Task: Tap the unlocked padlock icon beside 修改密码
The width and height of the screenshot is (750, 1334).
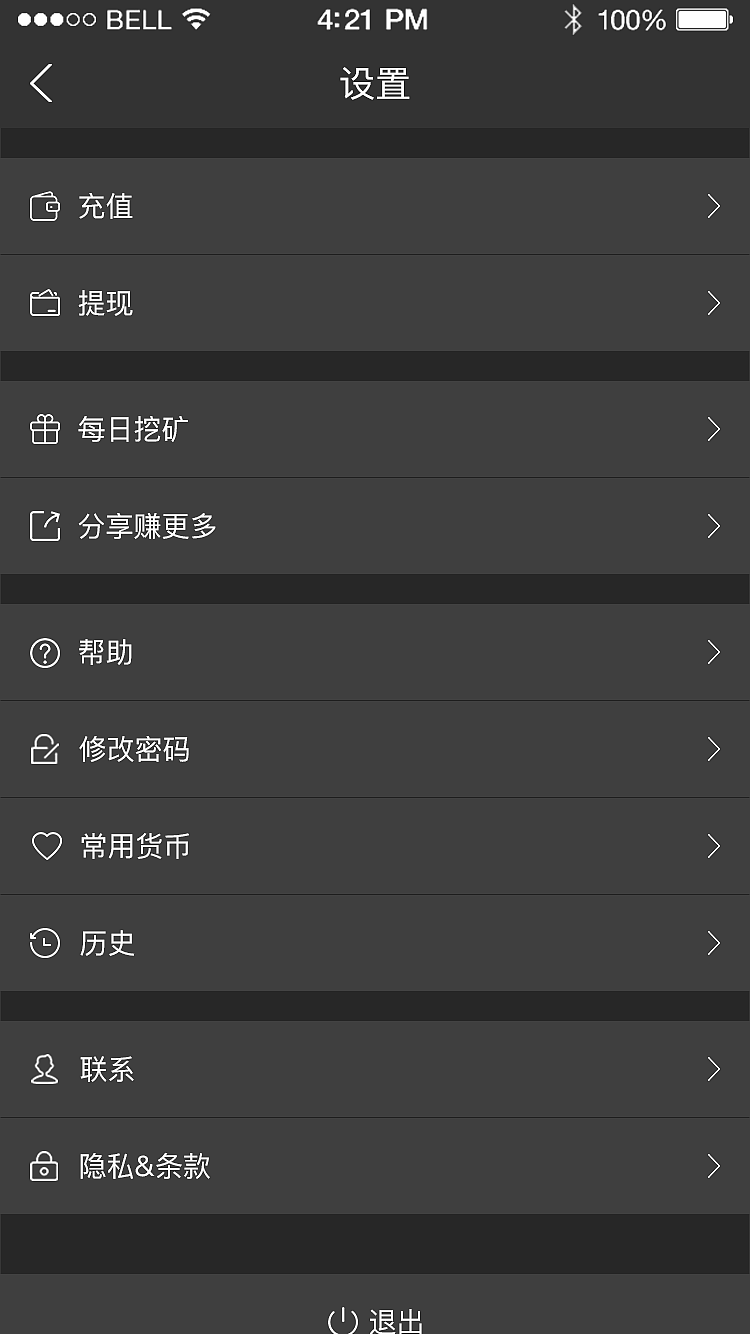Action: point(45,749)
